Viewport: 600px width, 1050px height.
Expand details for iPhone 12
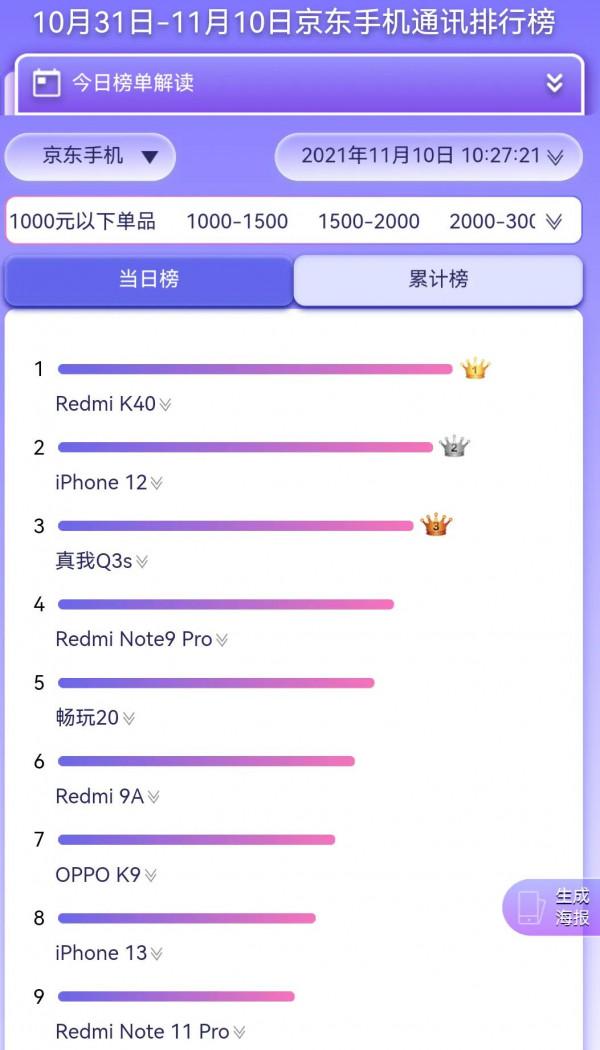[x=156, y=483]
